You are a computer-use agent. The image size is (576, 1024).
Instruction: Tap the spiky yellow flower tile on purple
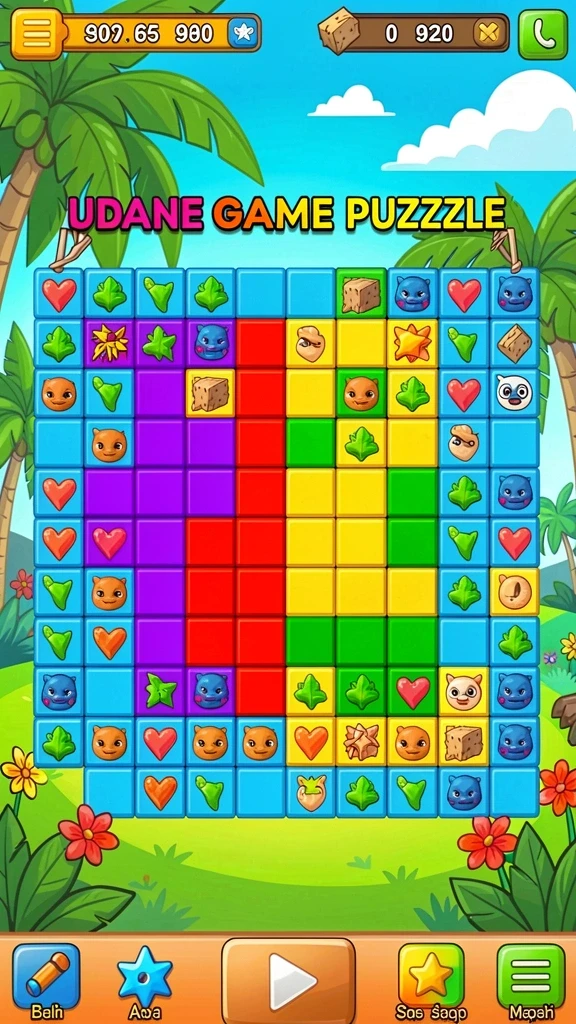click(x=109, y=343)
